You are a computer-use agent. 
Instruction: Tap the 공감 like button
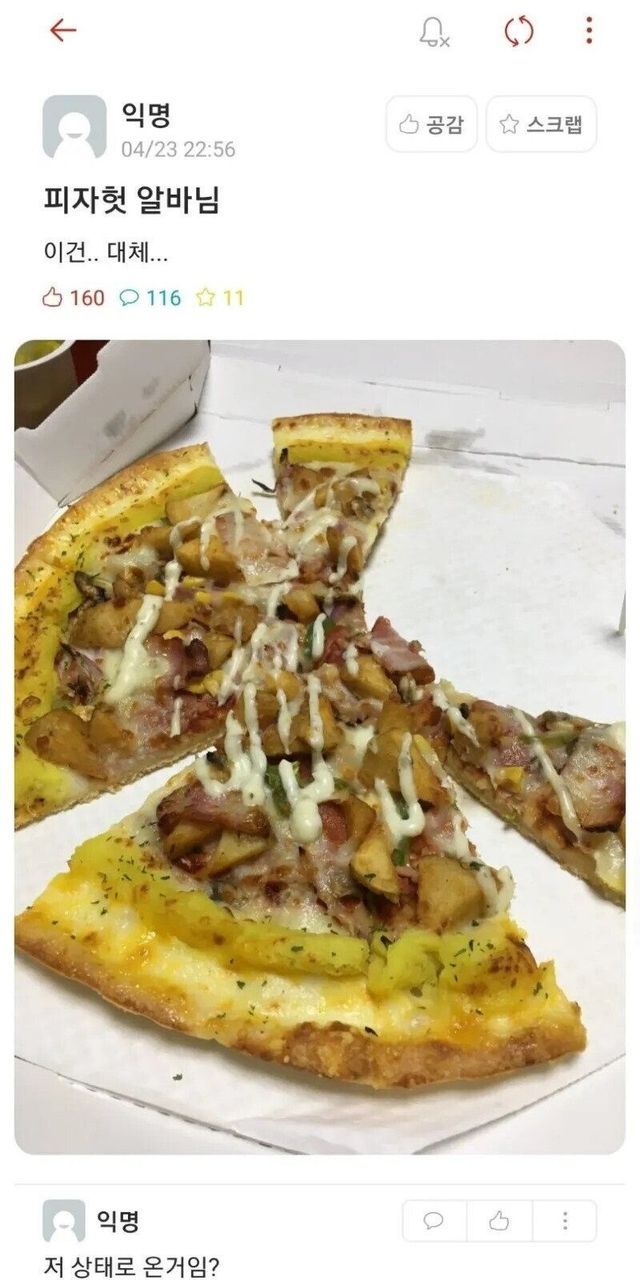[x=431, y=124]
